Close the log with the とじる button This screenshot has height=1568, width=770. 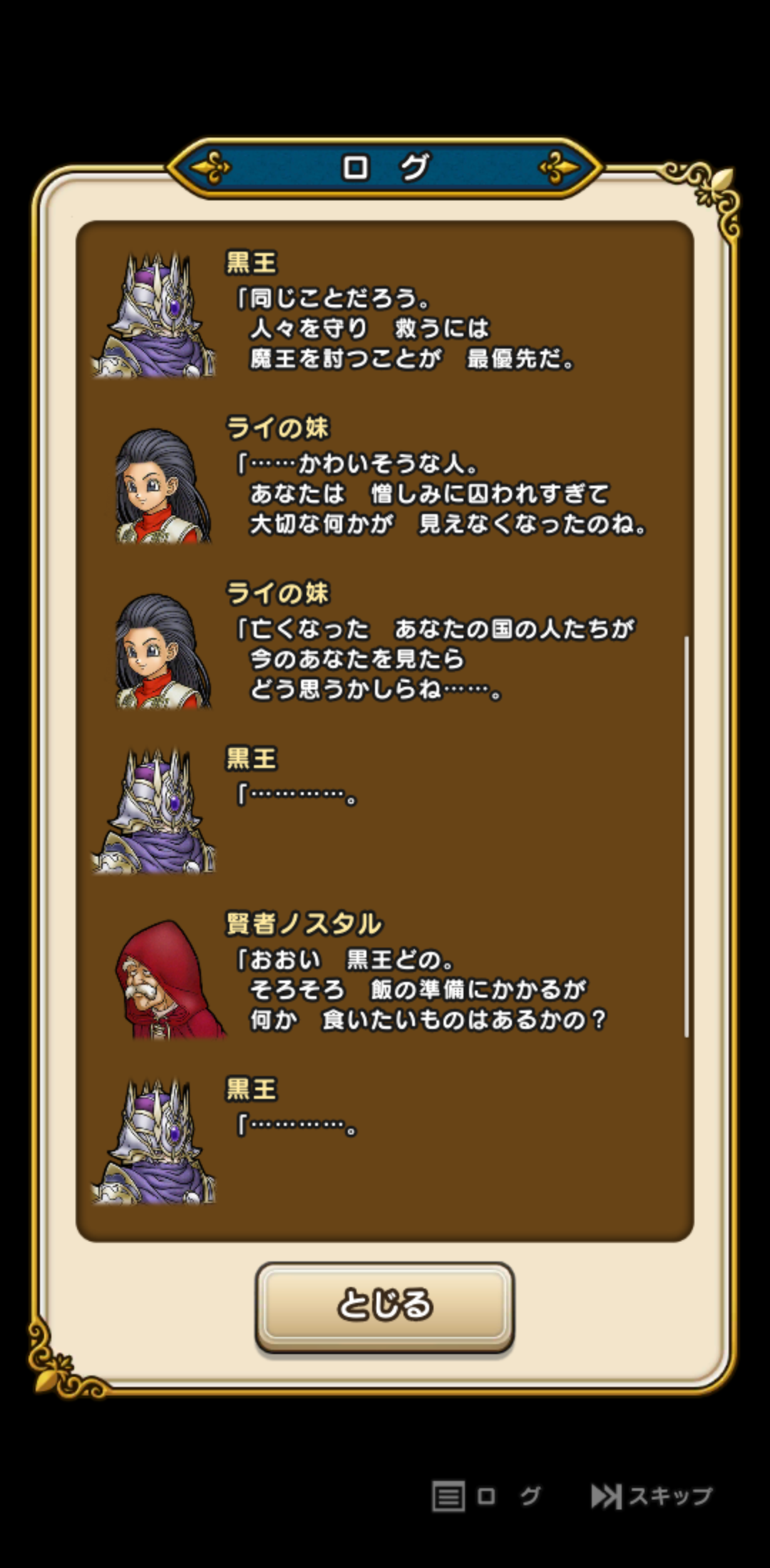pyautogui.click(x=384, y=1305)
